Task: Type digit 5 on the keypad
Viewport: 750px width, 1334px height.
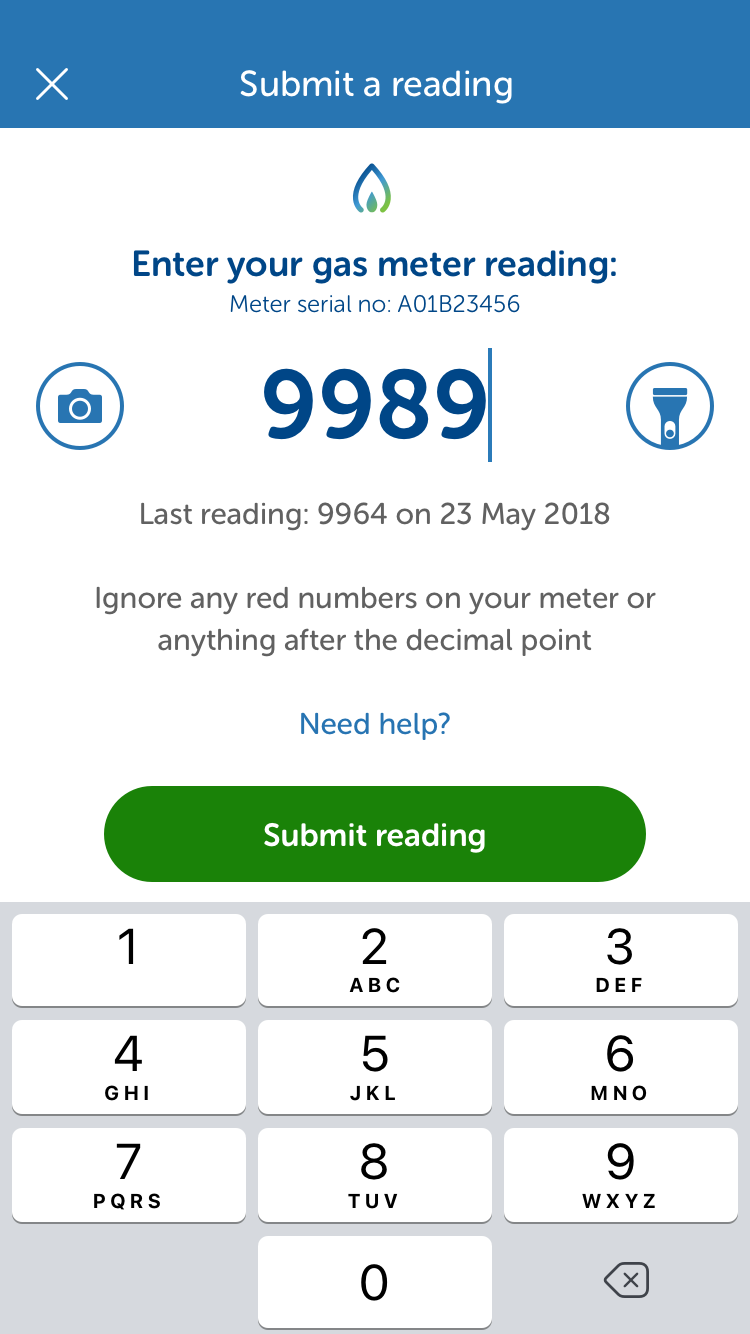Action: [374, 1066]
